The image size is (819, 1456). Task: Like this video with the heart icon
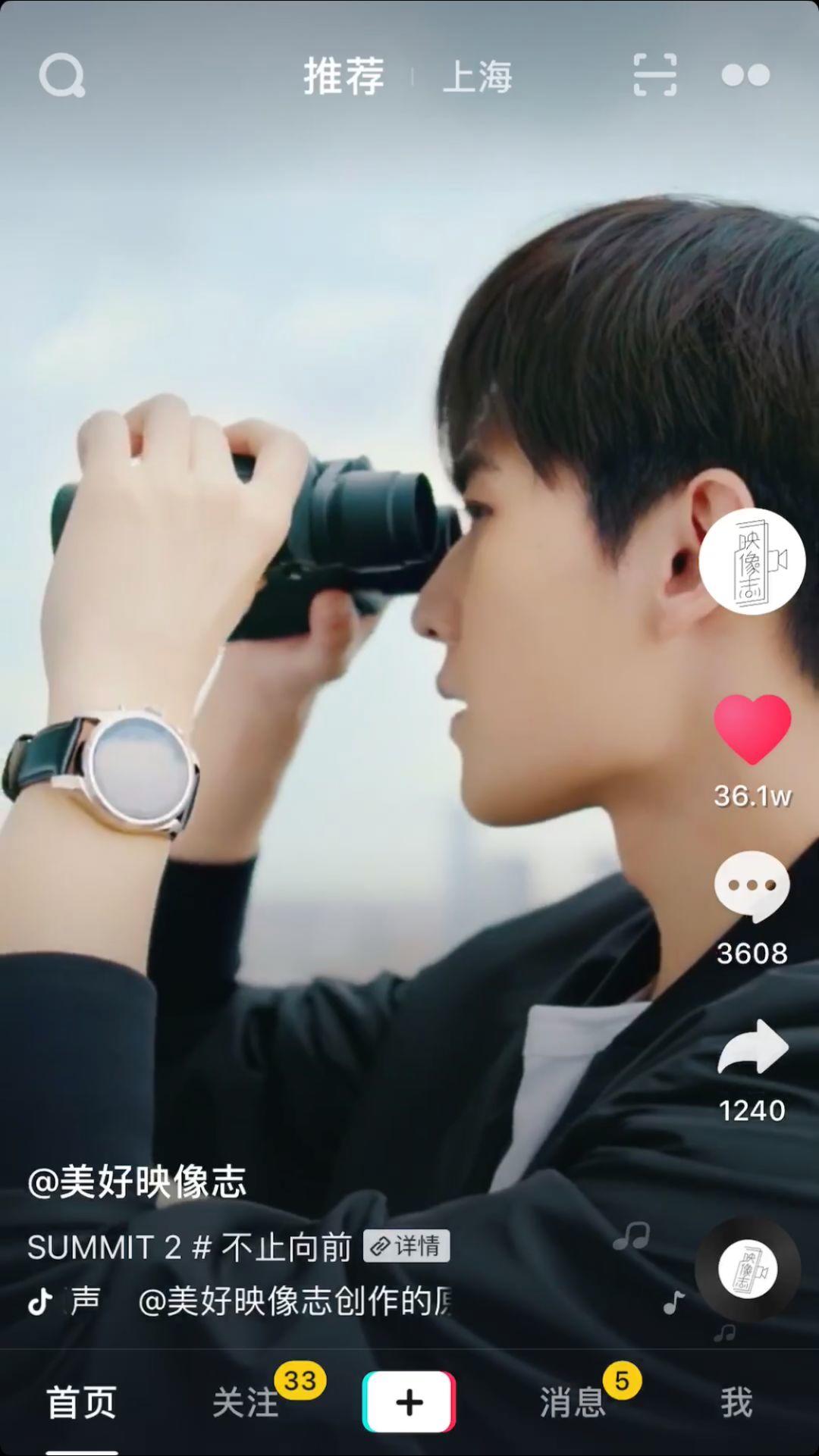pos(752,729)
